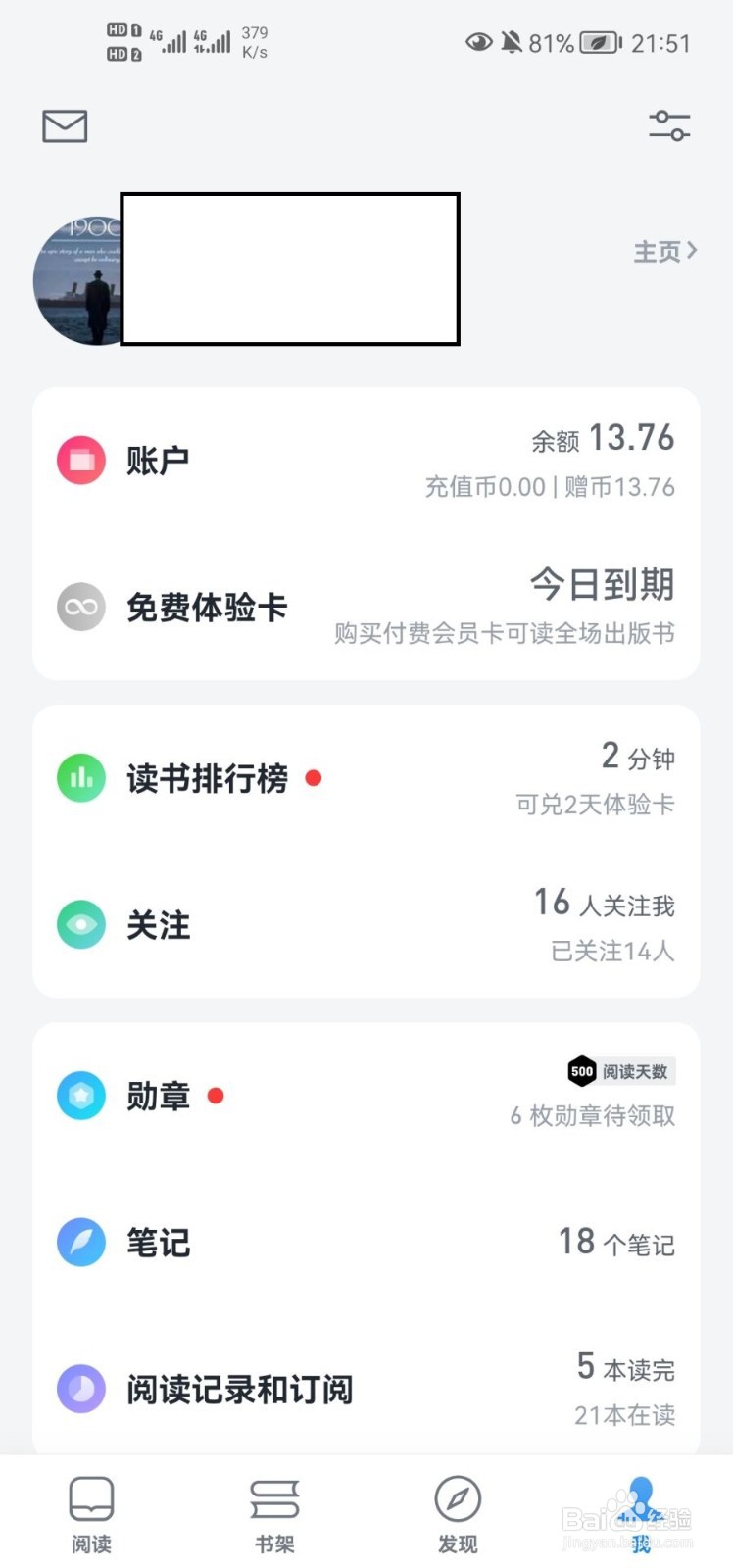This screenshot has width=733, height=1568.
Task: Open 阅读记录和订阅
Action: point(366,1390)
